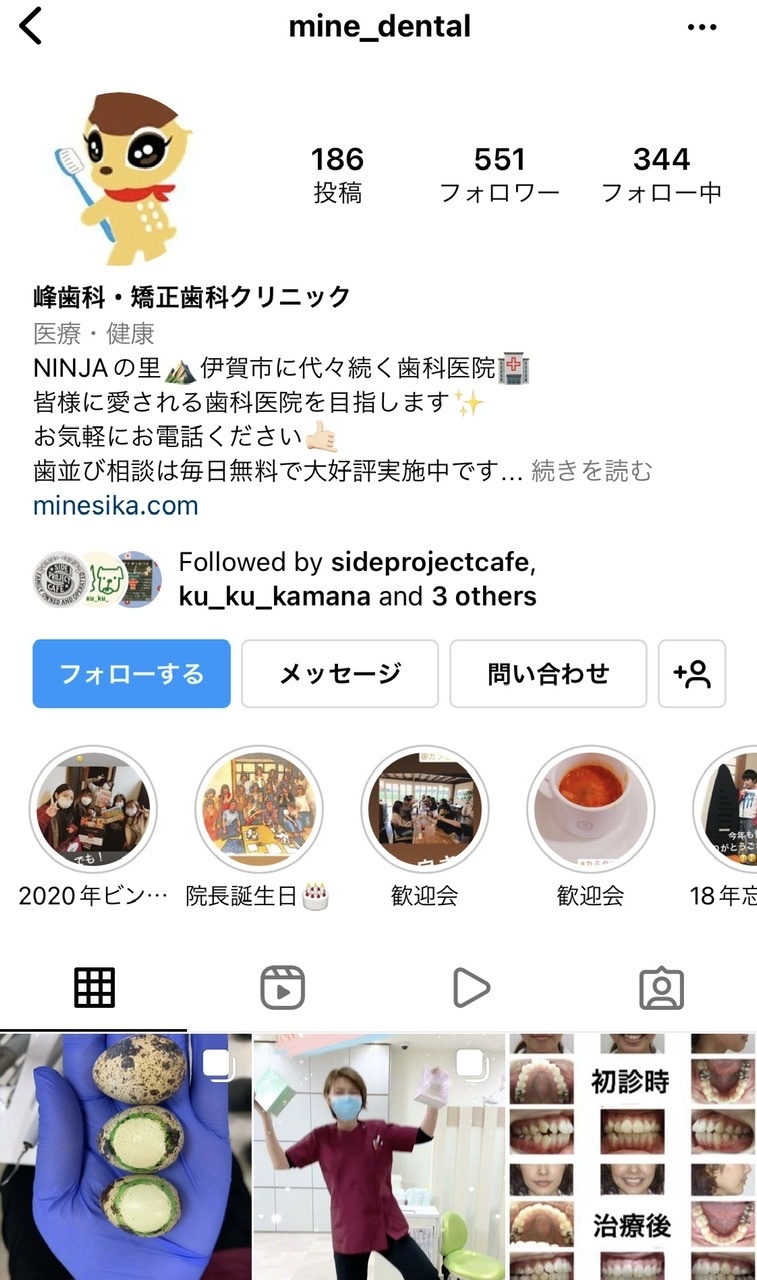Tap the 問い合わせ contact button
Screen dimensions: 757x1280
click(548, 674)
